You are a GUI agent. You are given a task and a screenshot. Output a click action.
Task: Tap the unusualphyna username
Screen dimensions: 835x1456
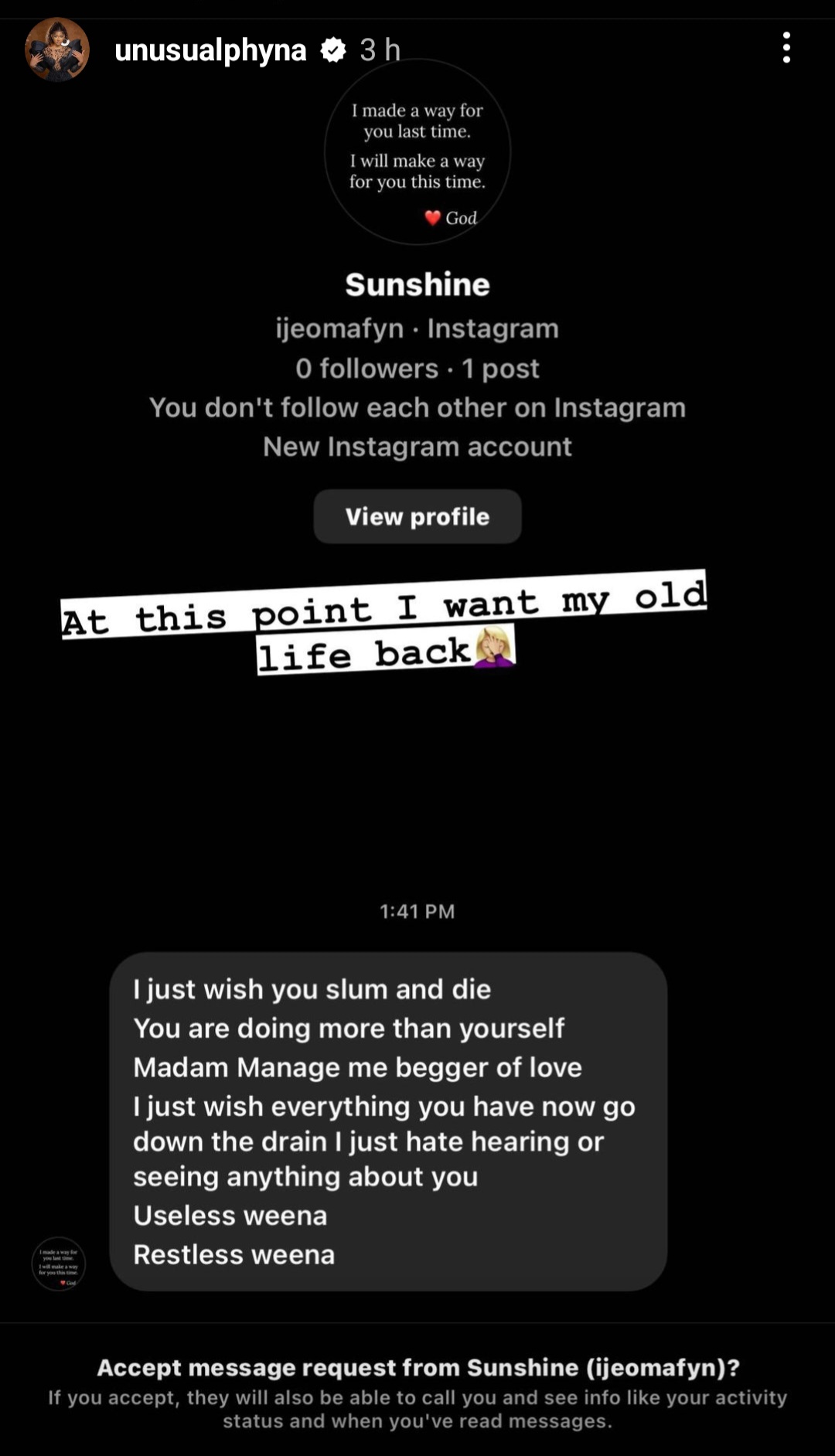pos(210,50)
